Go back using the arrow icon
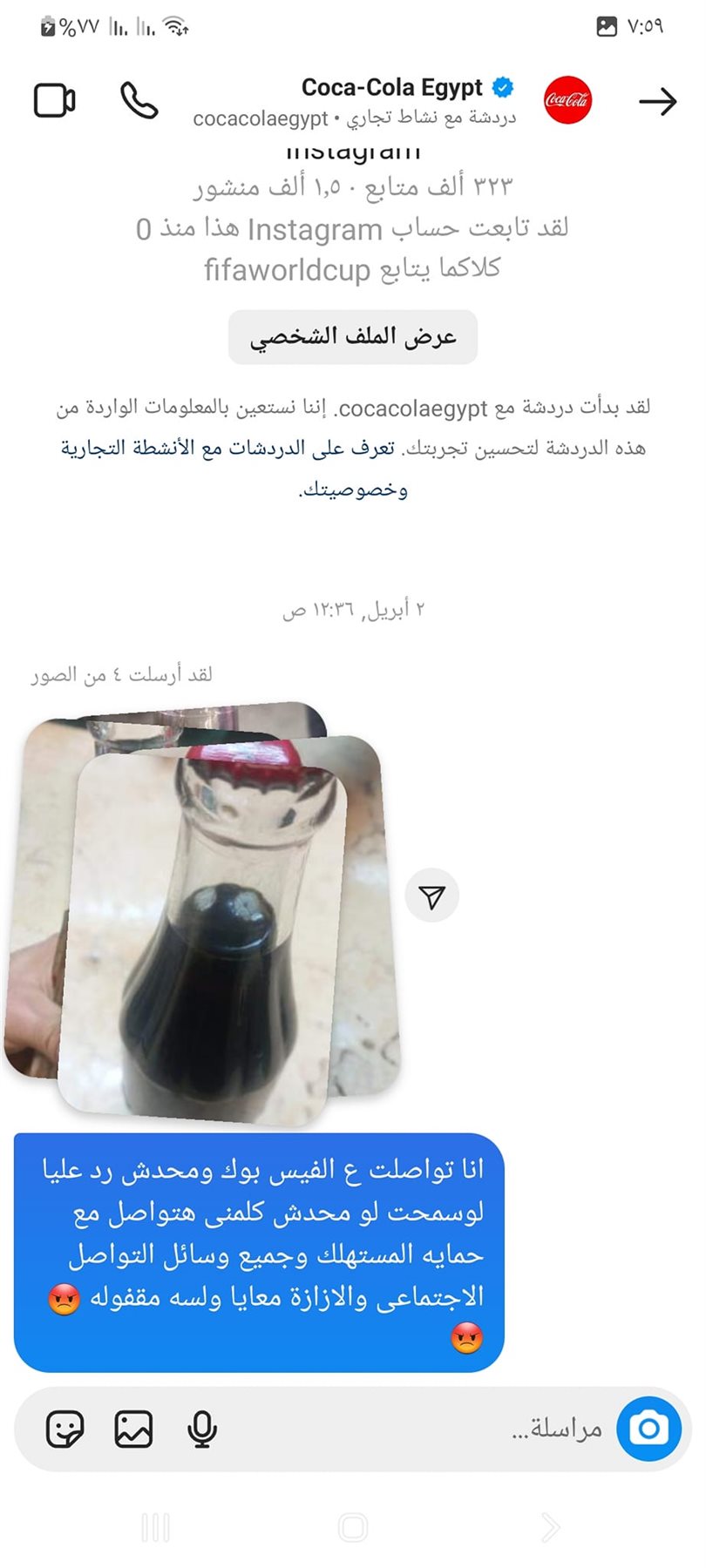Viewport: 706px width, 1568px height. click(x=657, y=102)
